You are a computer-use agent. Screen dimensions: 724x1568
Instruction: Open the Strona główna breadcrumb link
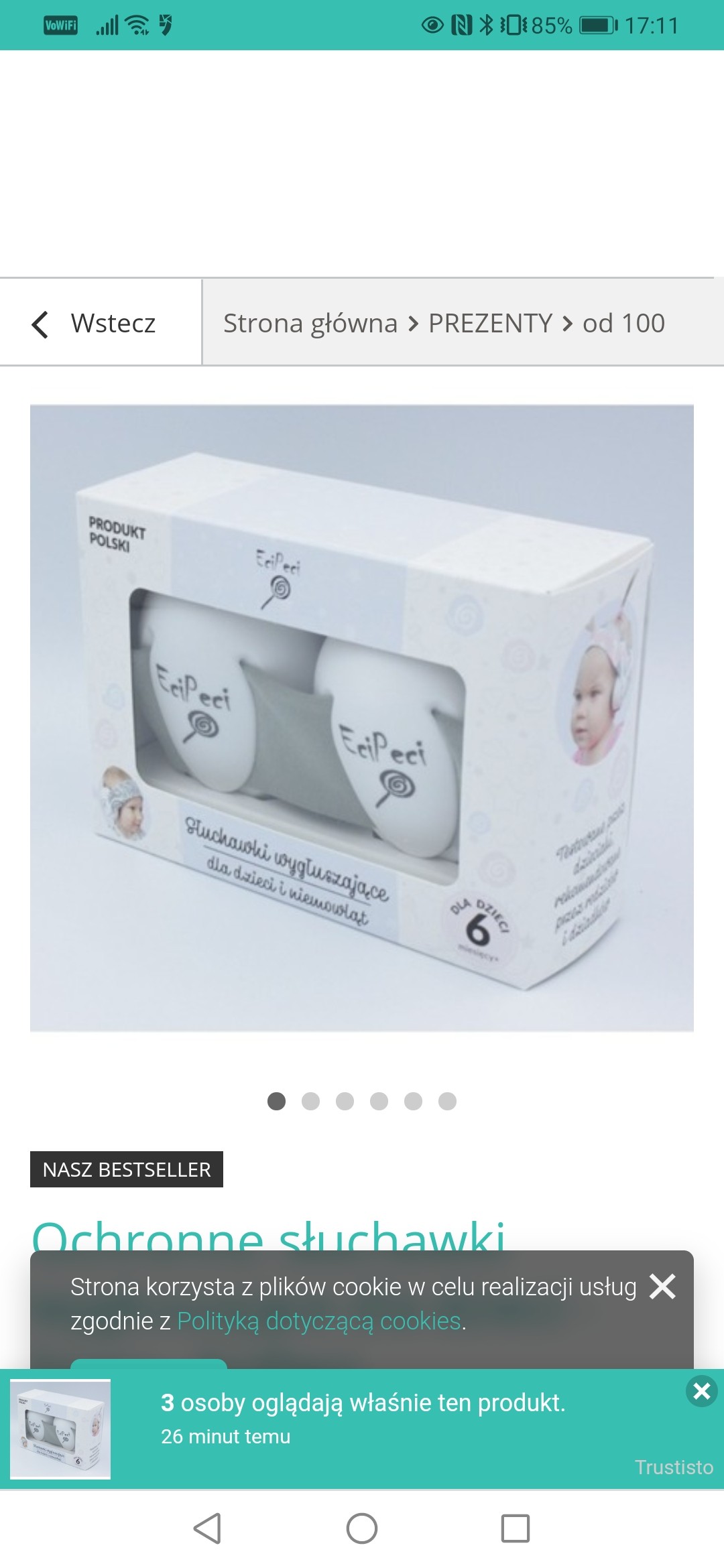310,323
